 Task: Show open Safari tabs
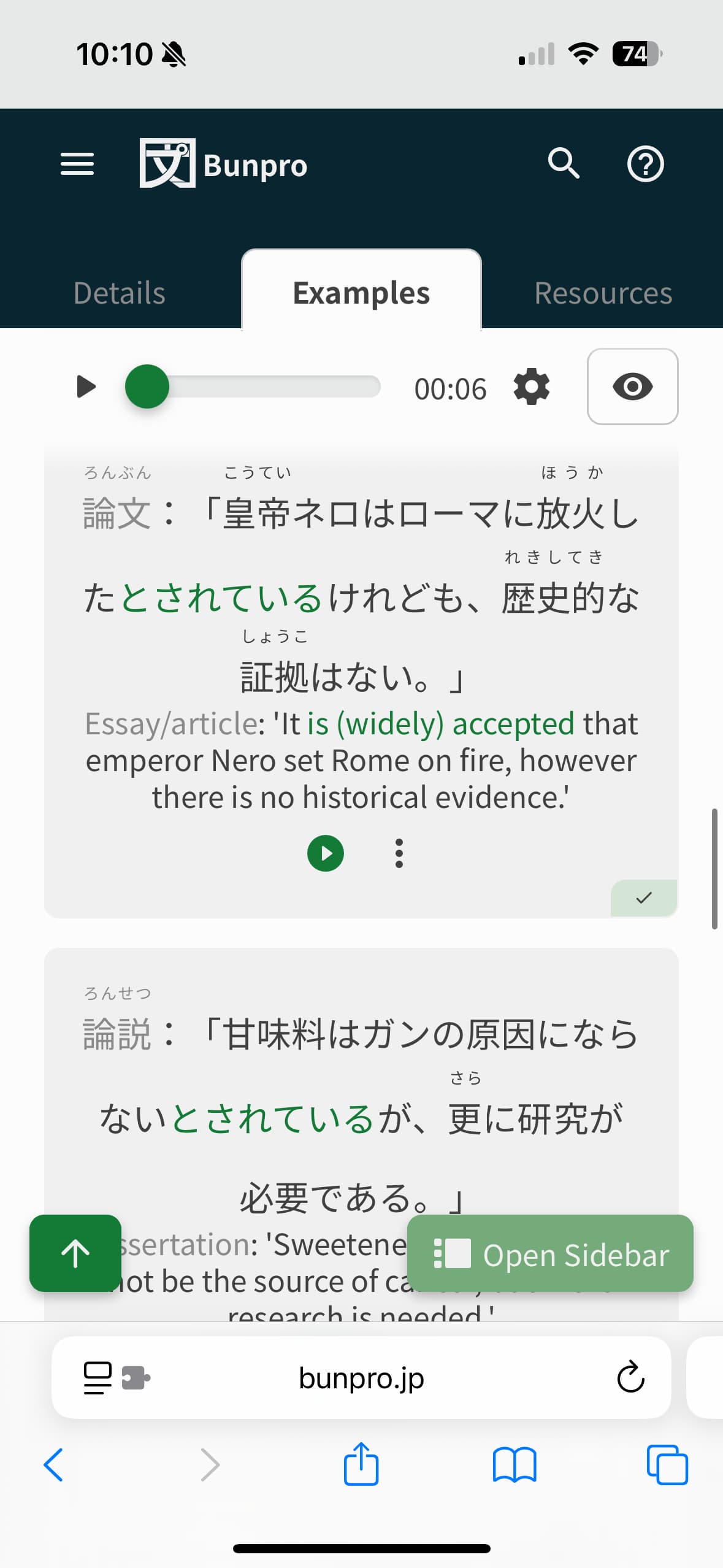point(667,1465)
